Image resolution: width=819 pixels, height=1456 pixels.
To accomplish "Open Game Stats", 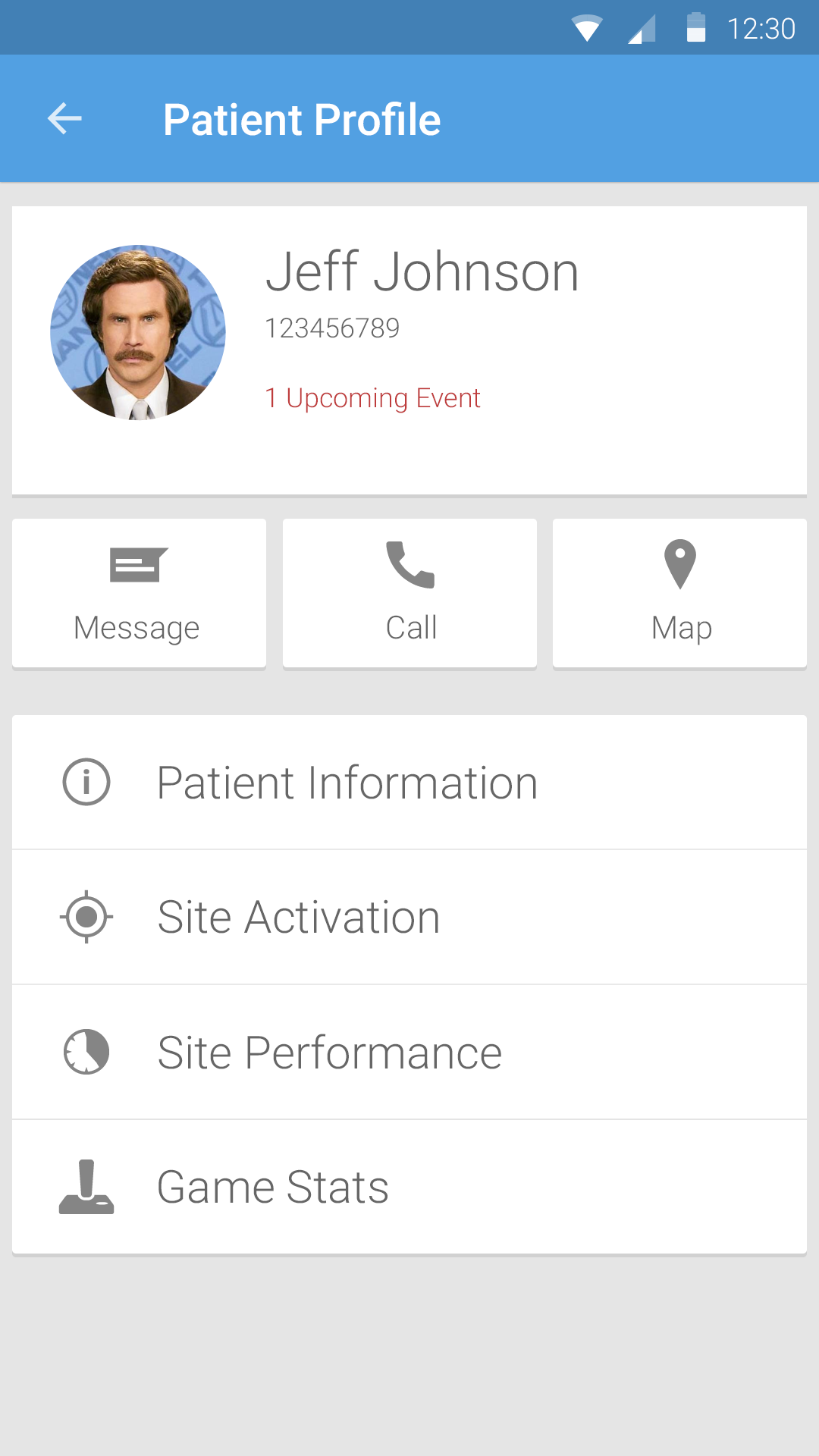I will pos(409,1187).
